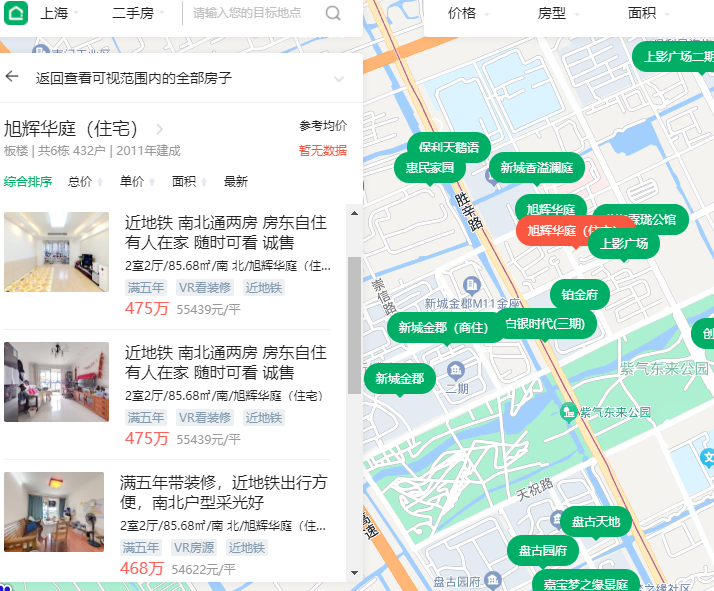The image size is (714, 591).
Task: Select the 白银时代(三期) map marker
Action: tap(543, 323)
